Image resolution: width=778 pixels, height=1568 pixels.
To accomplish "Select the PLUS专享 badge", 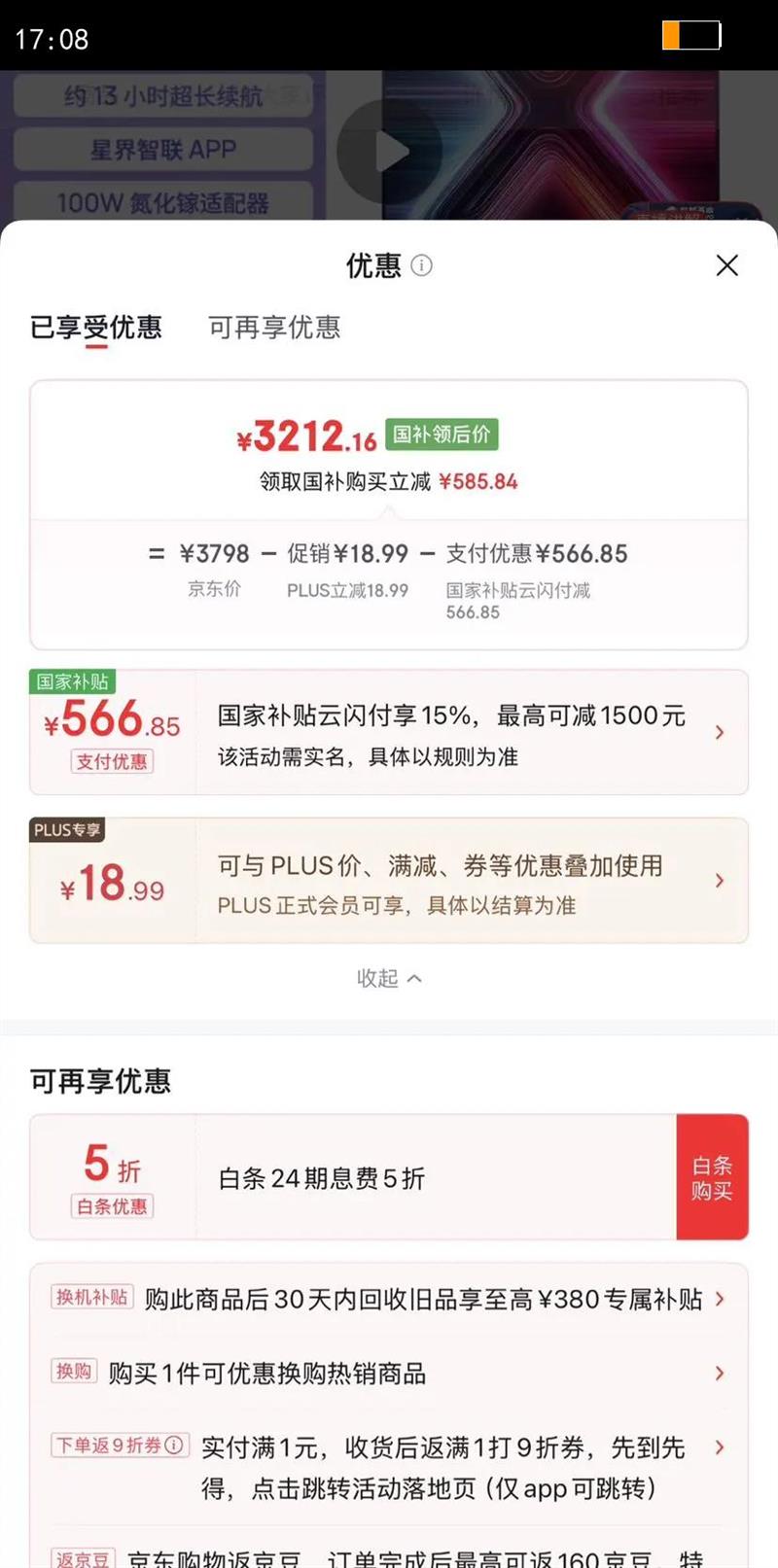I will (x=66, y=831).
